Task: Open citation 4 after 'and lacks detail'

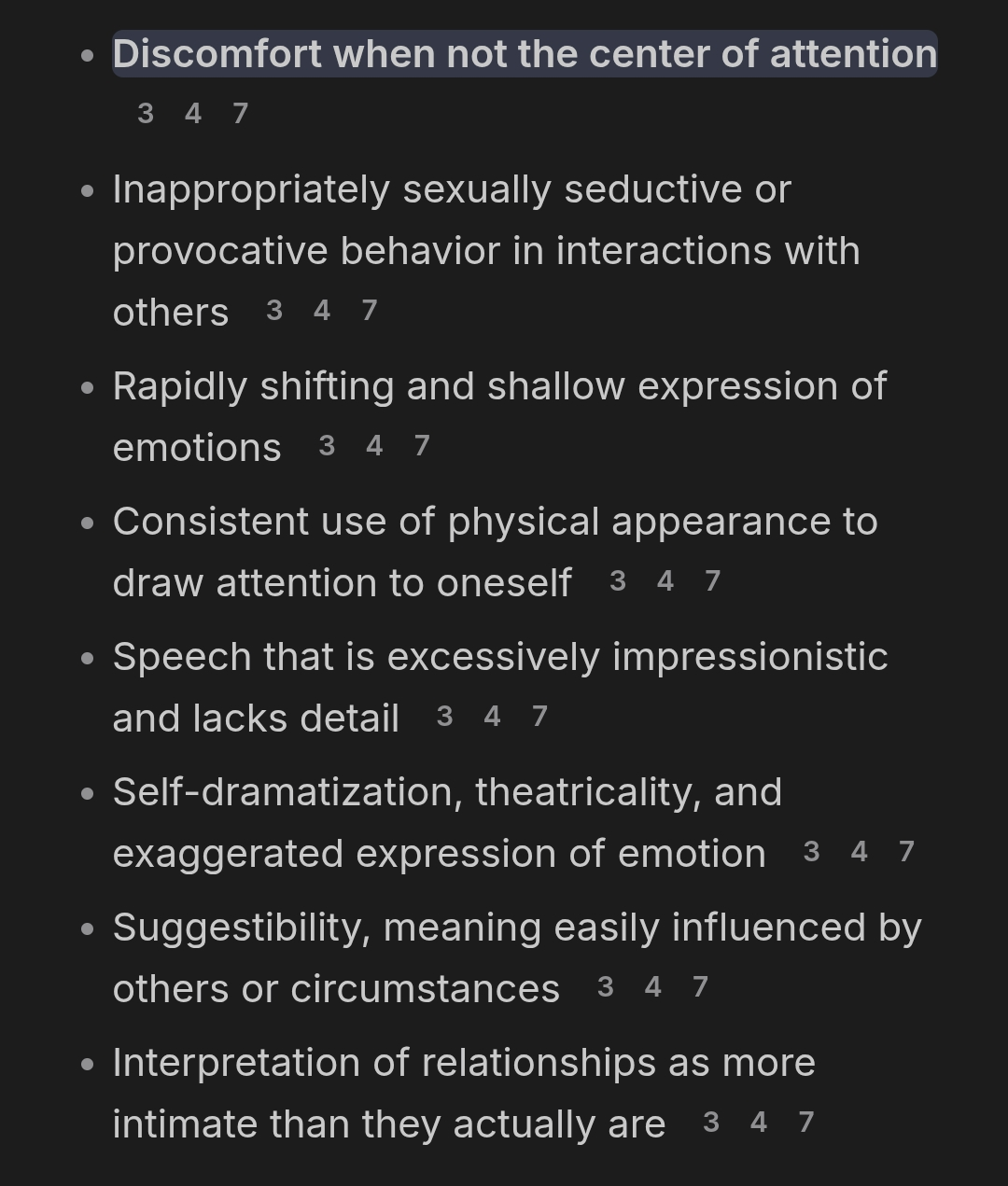Action: [492, 717]
